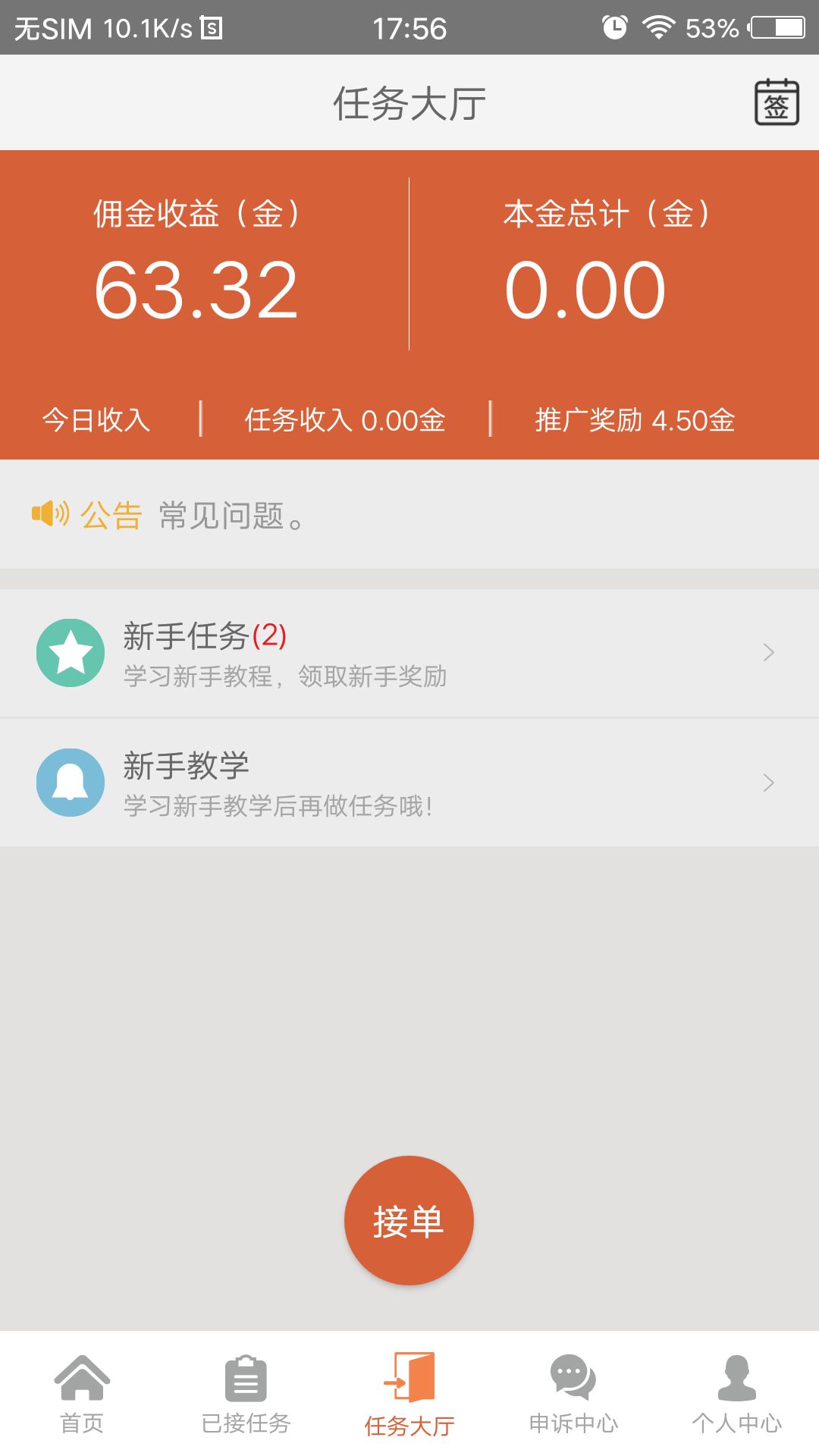Image resolution: width=819 pixels, height=1456 pixels.
Task: Tap the 接单 floating button
Action: (x=409, y=1220)
